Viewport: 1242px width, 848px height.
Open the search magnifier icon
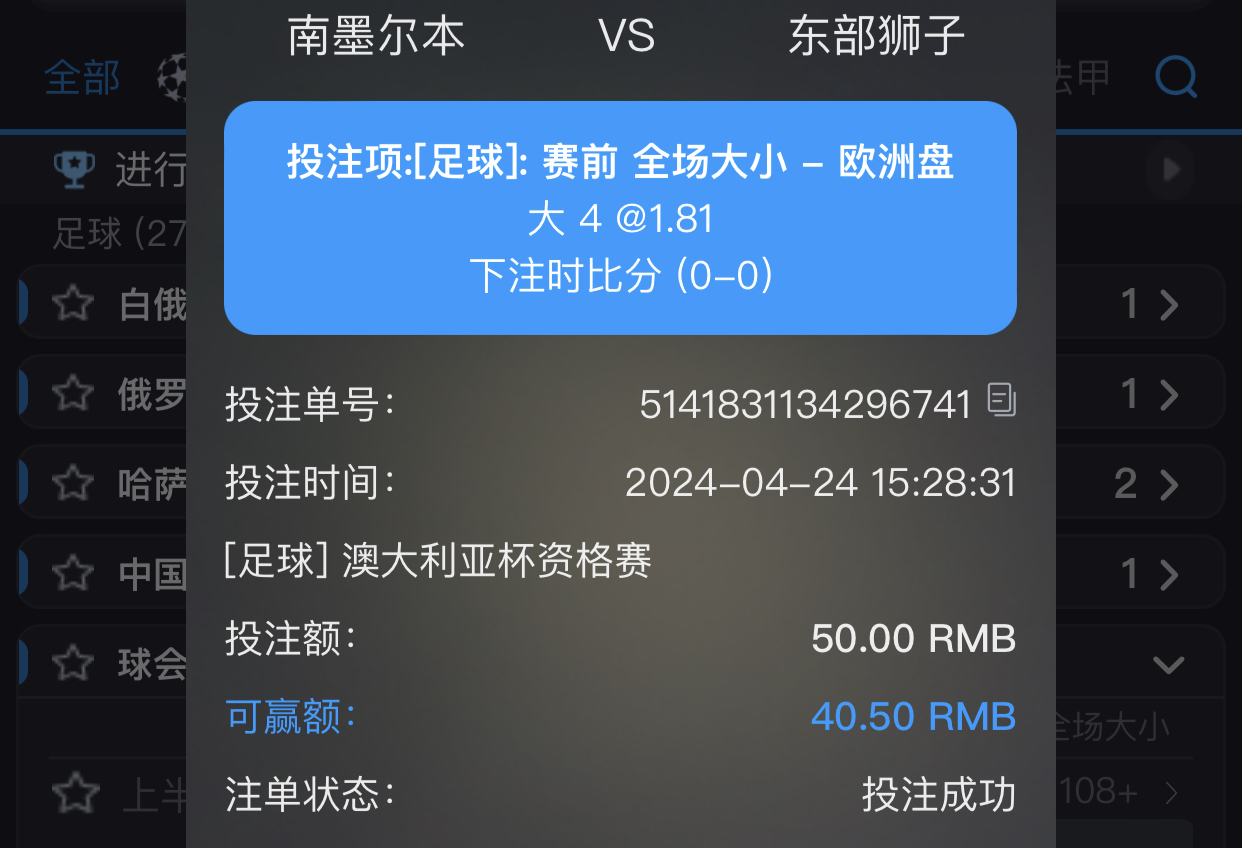pos(1176,76)
